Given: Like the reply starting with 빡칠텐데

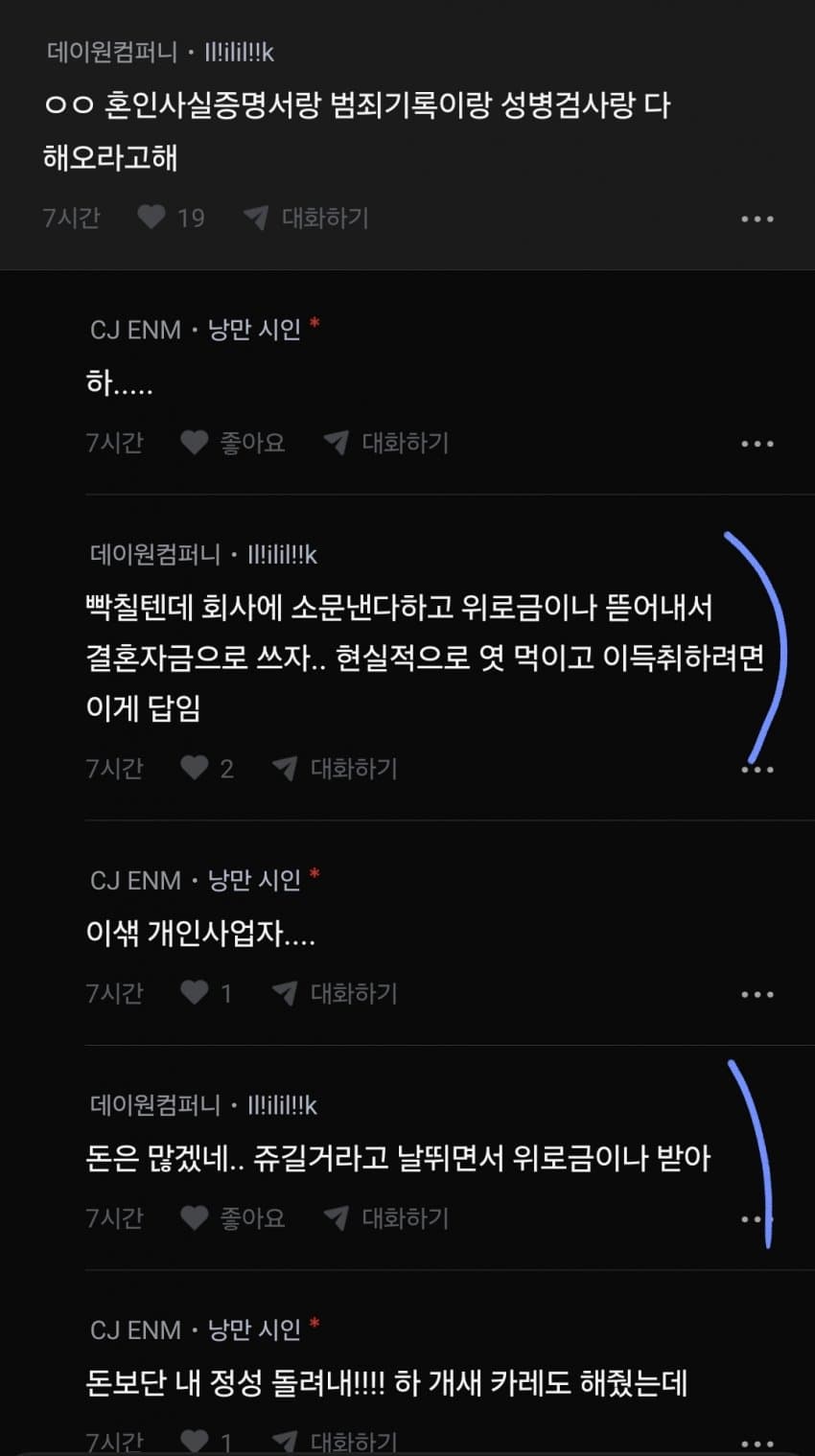Looking at the screenshot, I should point(195,768).
